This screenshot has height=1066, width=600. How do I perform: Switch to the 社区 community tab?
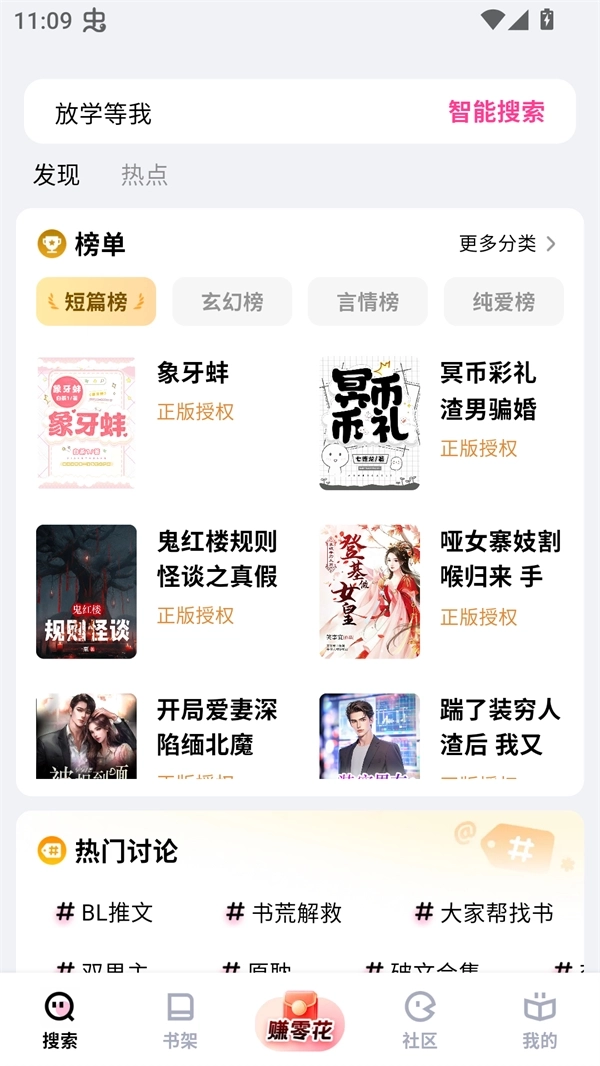pyautogui.click(x=419, y=1020)
